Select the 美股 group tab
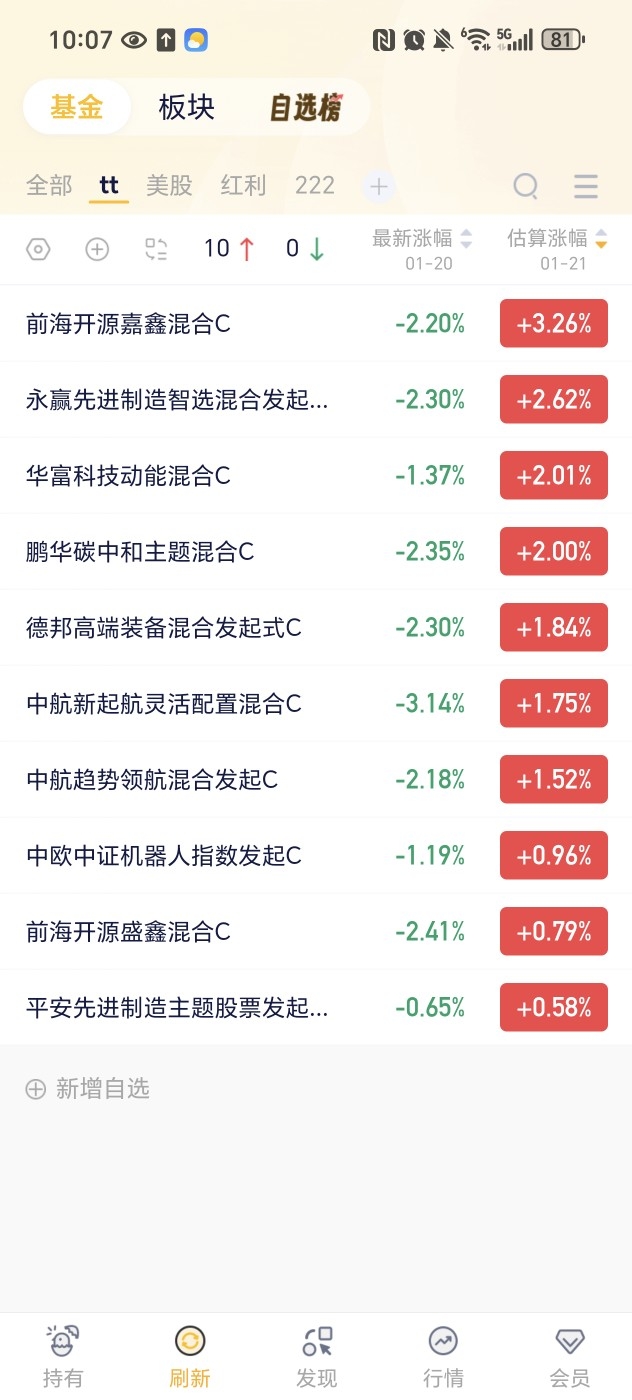632x1400 pixels. (x=169, y=186)
